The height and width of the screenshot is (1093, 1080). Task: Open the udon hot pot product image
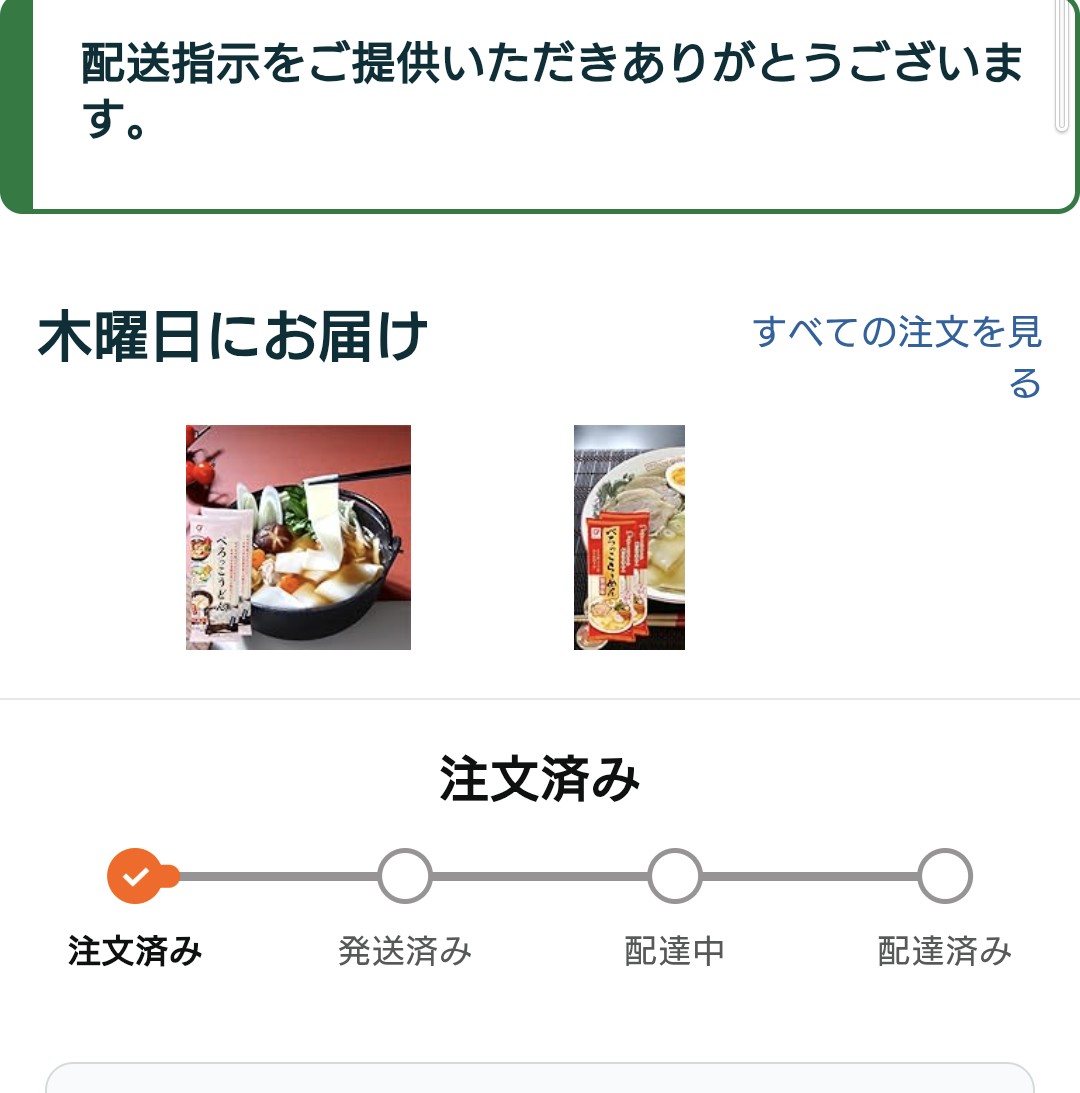298,537
